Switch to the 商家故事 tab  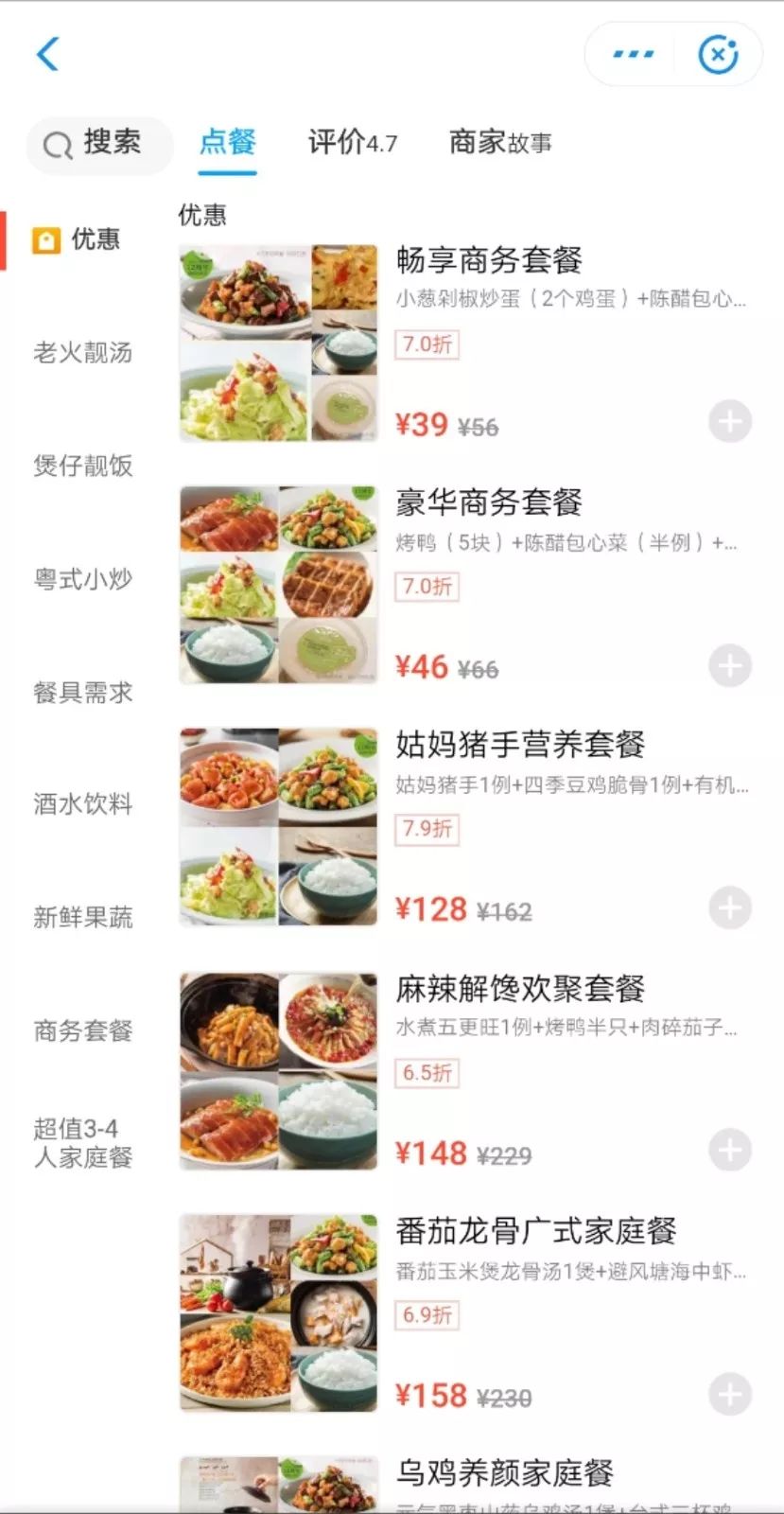pos(500,143)
